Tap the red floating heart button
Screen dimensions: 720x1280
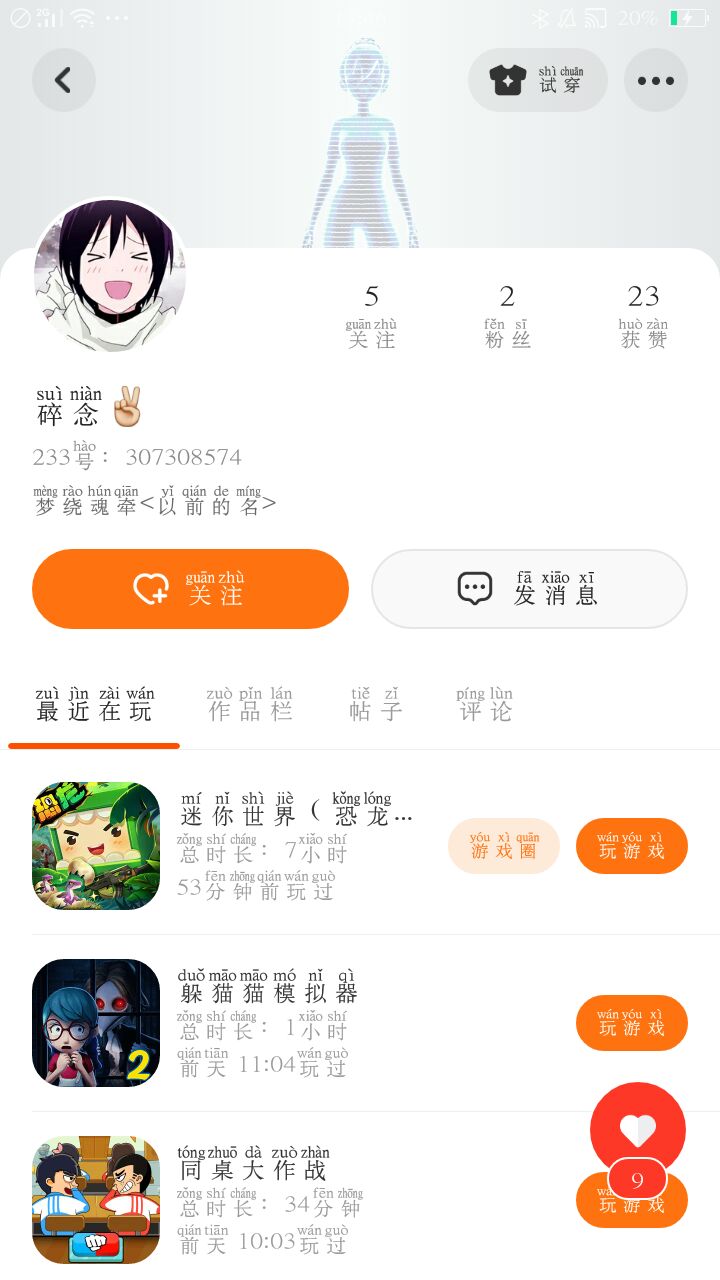[x=638, y=1128]
